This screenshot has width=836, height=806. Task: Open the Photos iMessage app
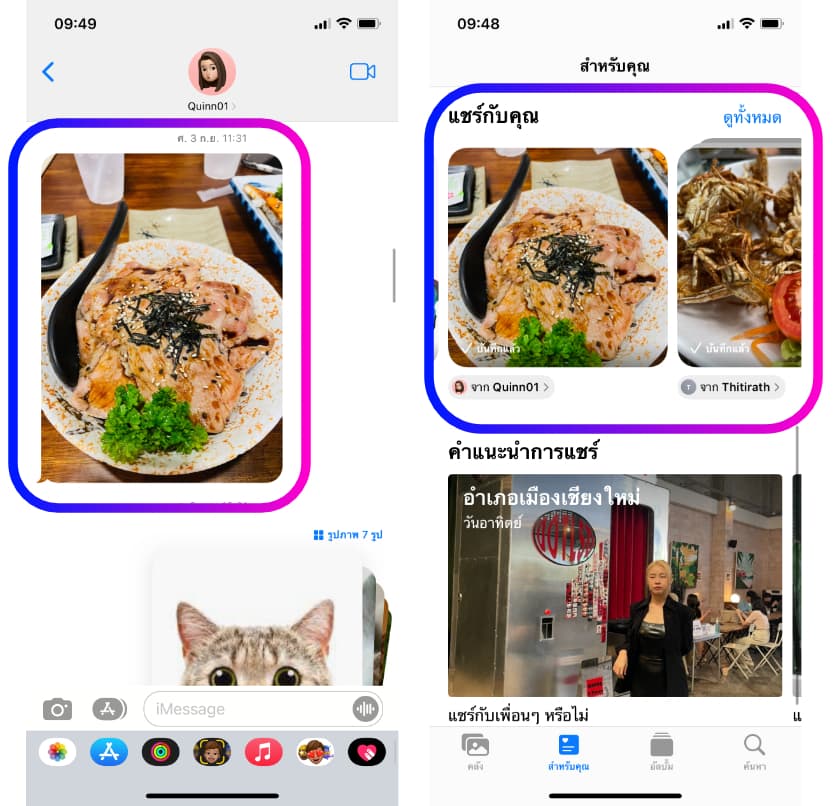(x=57, y=752)
